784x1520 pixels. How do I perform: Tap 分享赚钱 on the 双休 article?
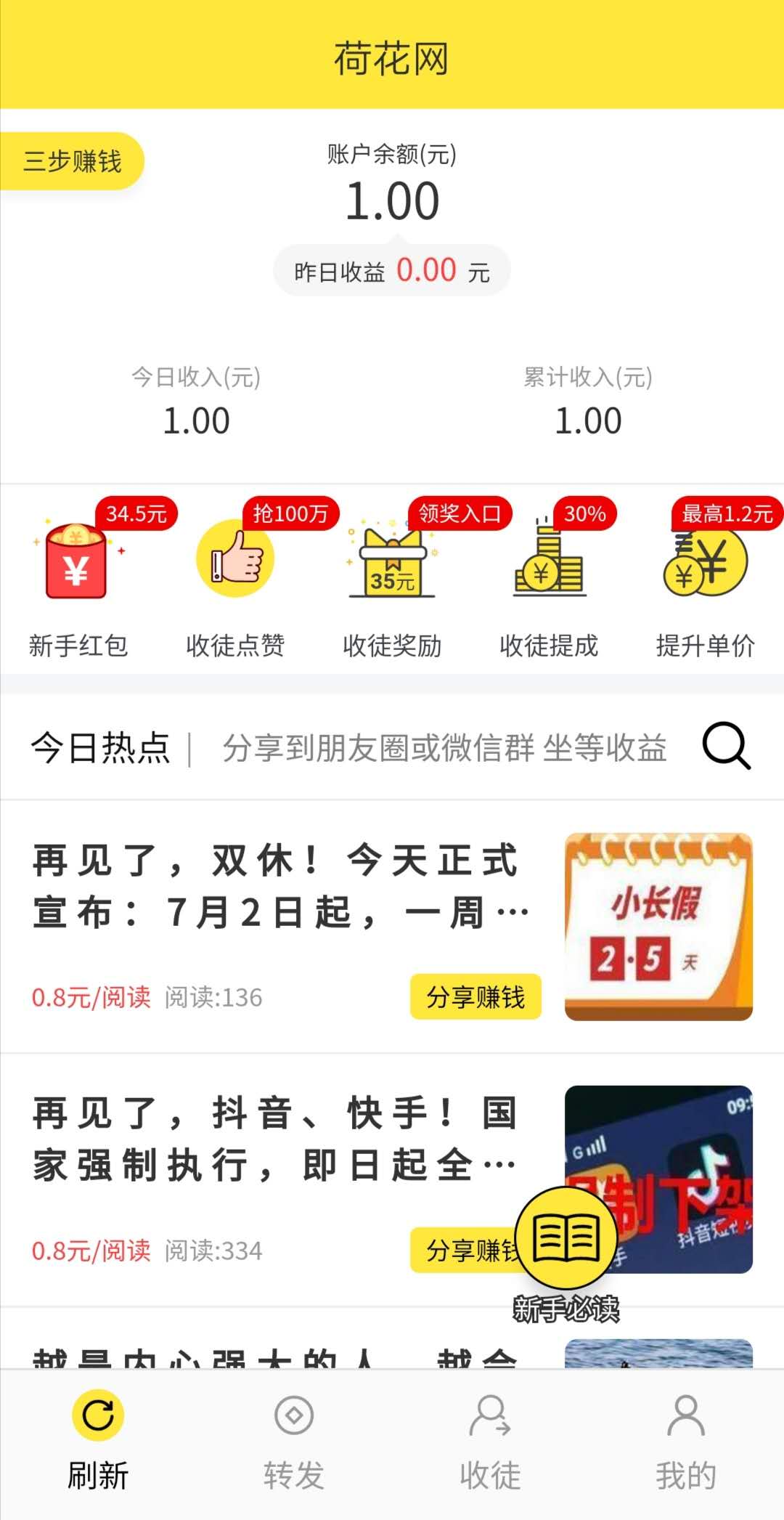pyautogui.click(x=475, y=996)
